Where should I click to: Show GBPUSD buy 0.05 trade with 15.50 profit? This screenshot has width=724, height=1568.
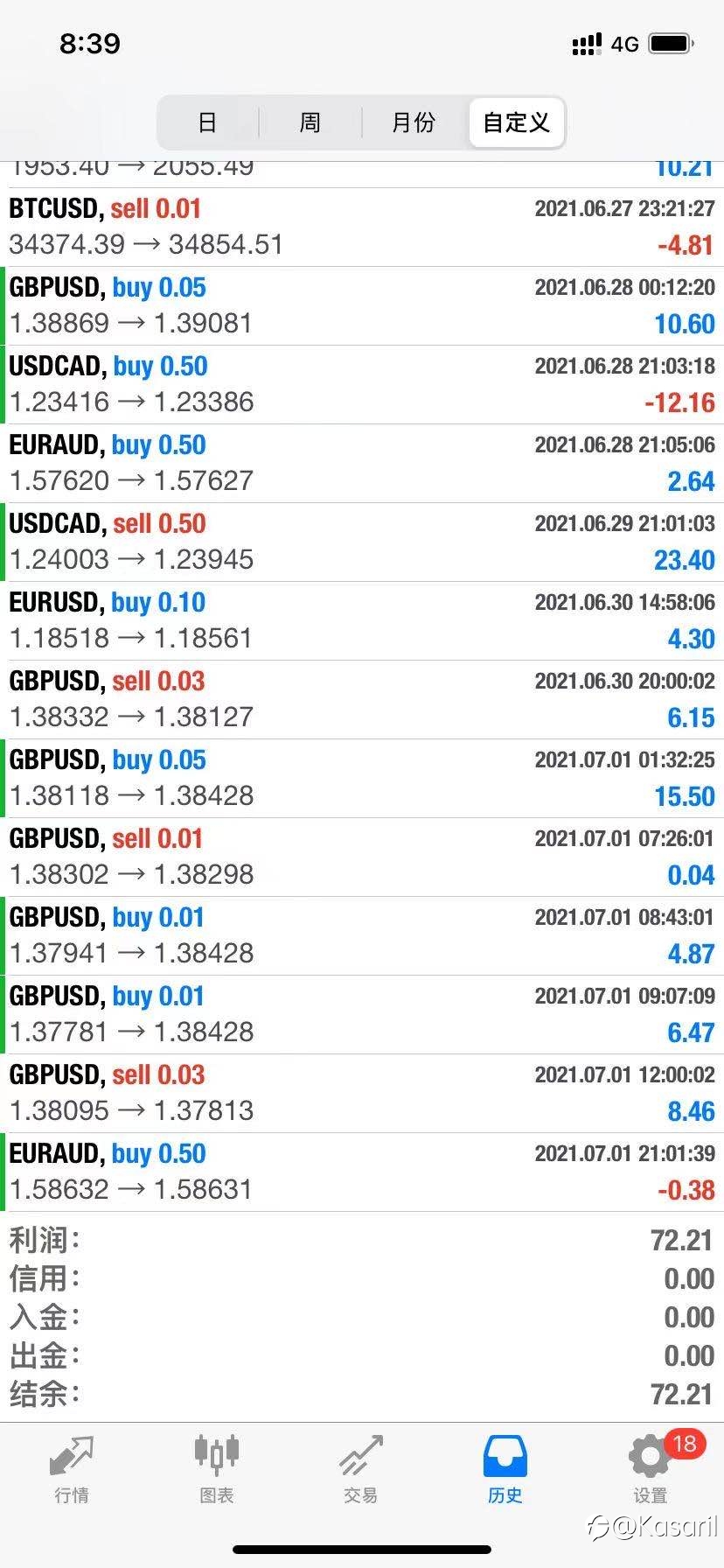(362, 779)
